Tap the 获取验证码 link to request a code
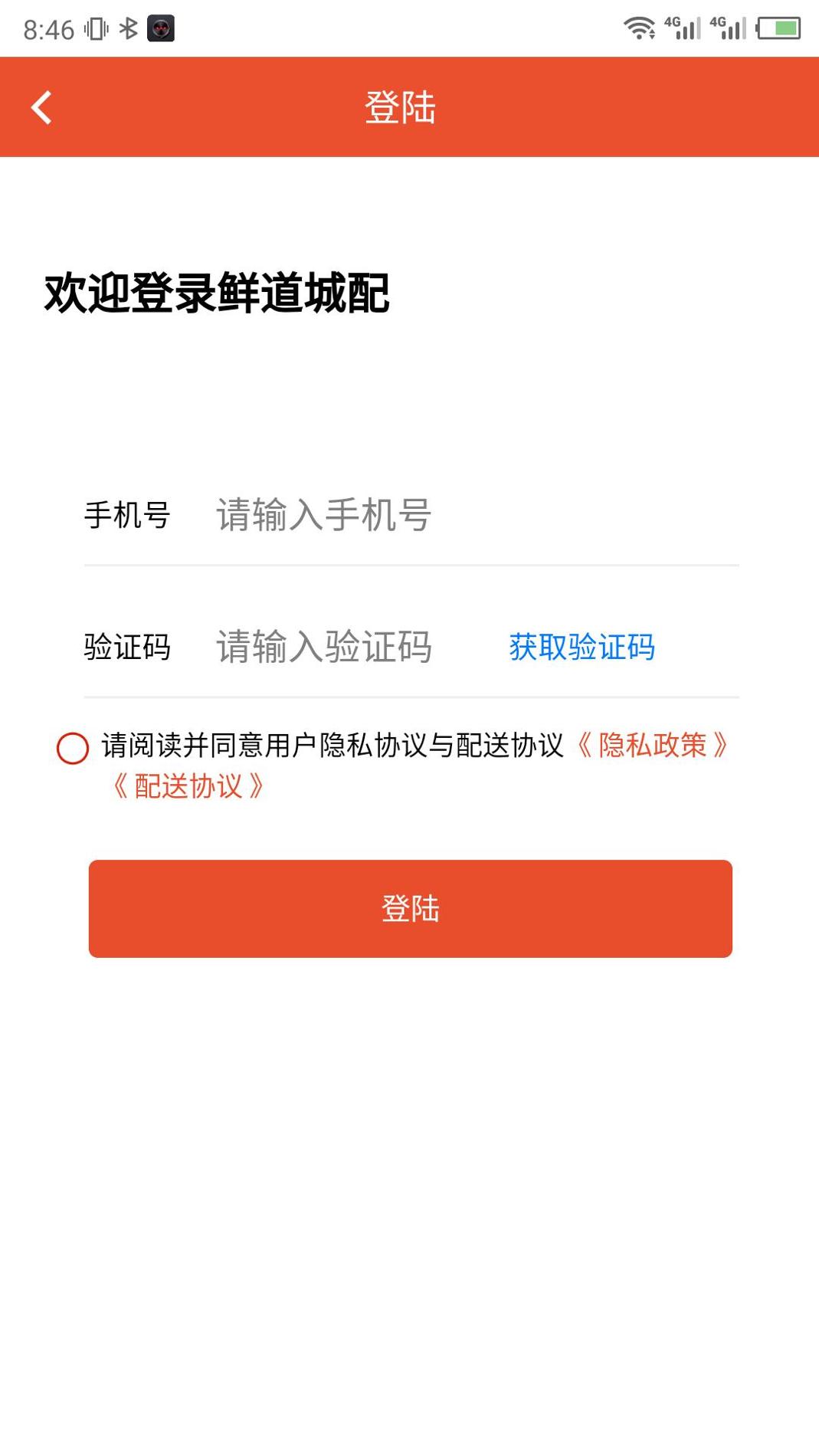The height and width of the screenshot is (1456, 819). [x=581, y=648]
